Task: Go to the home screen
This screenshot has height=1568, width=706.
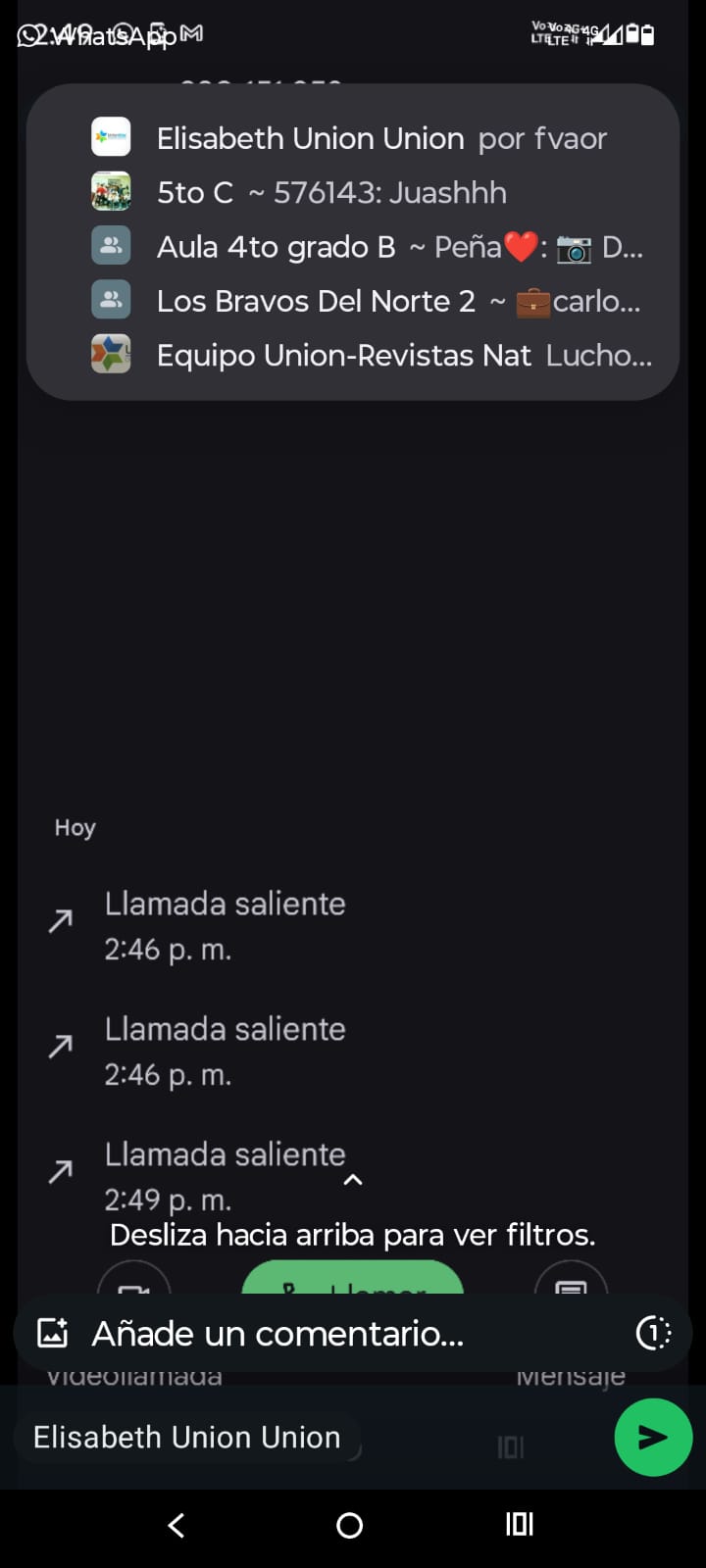Action: coord(350,1525)
